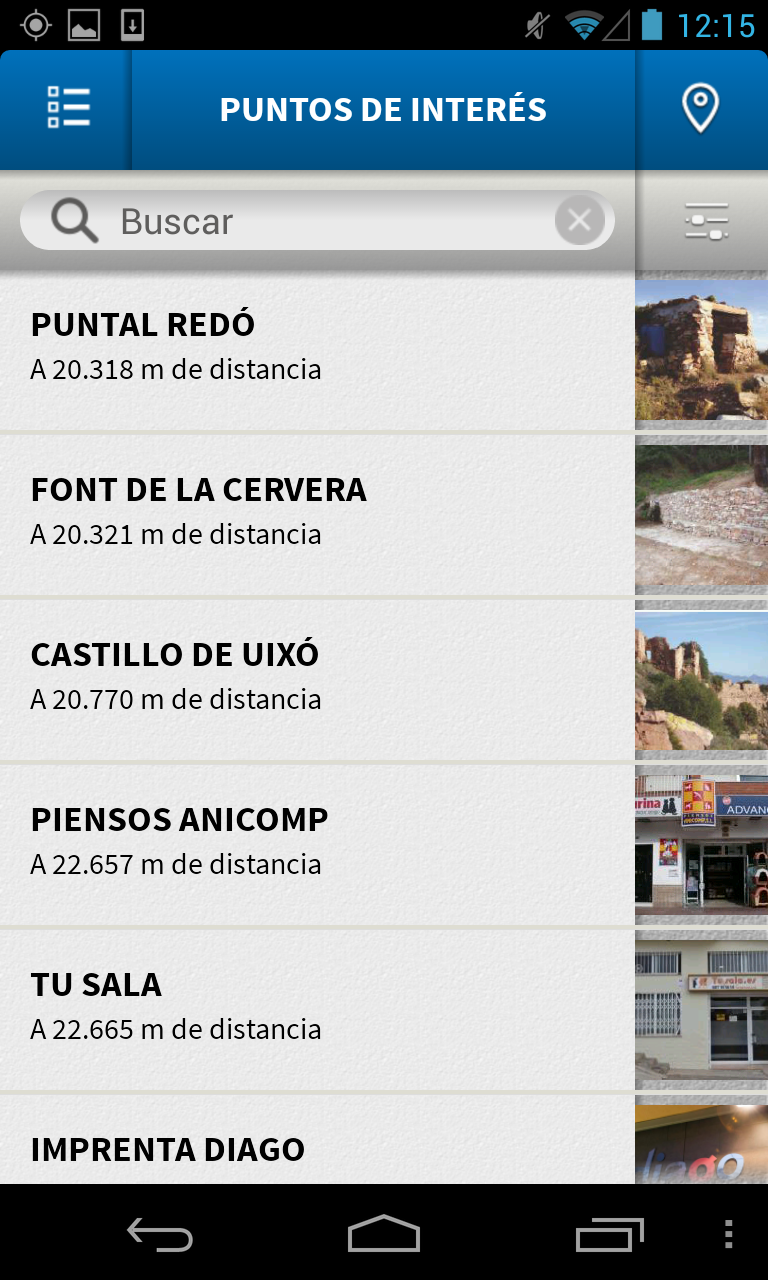Return to the home screen
This screenshot has height=1280, width=768.
click(384, 1235)
